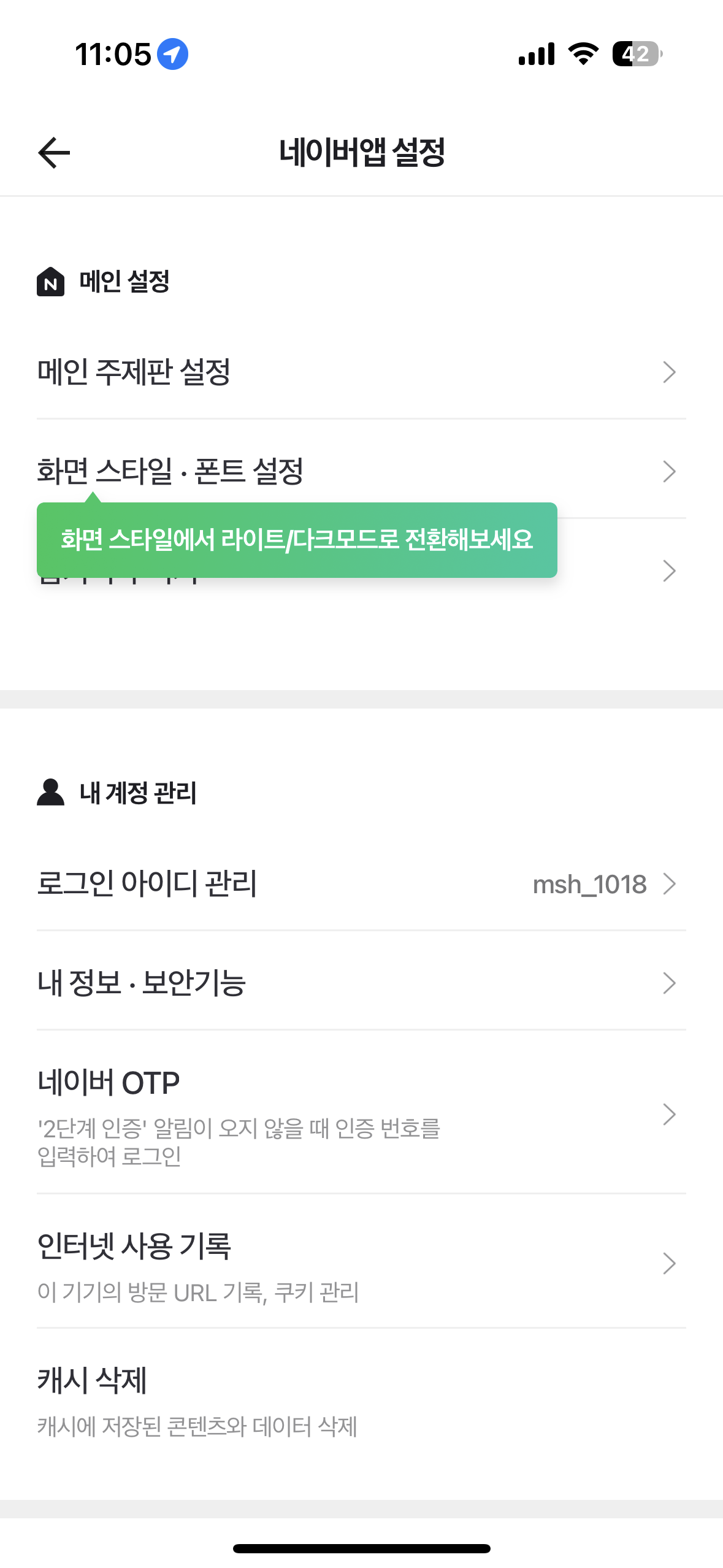Dismiss the light/dark mode tooltip

(297, 539)
